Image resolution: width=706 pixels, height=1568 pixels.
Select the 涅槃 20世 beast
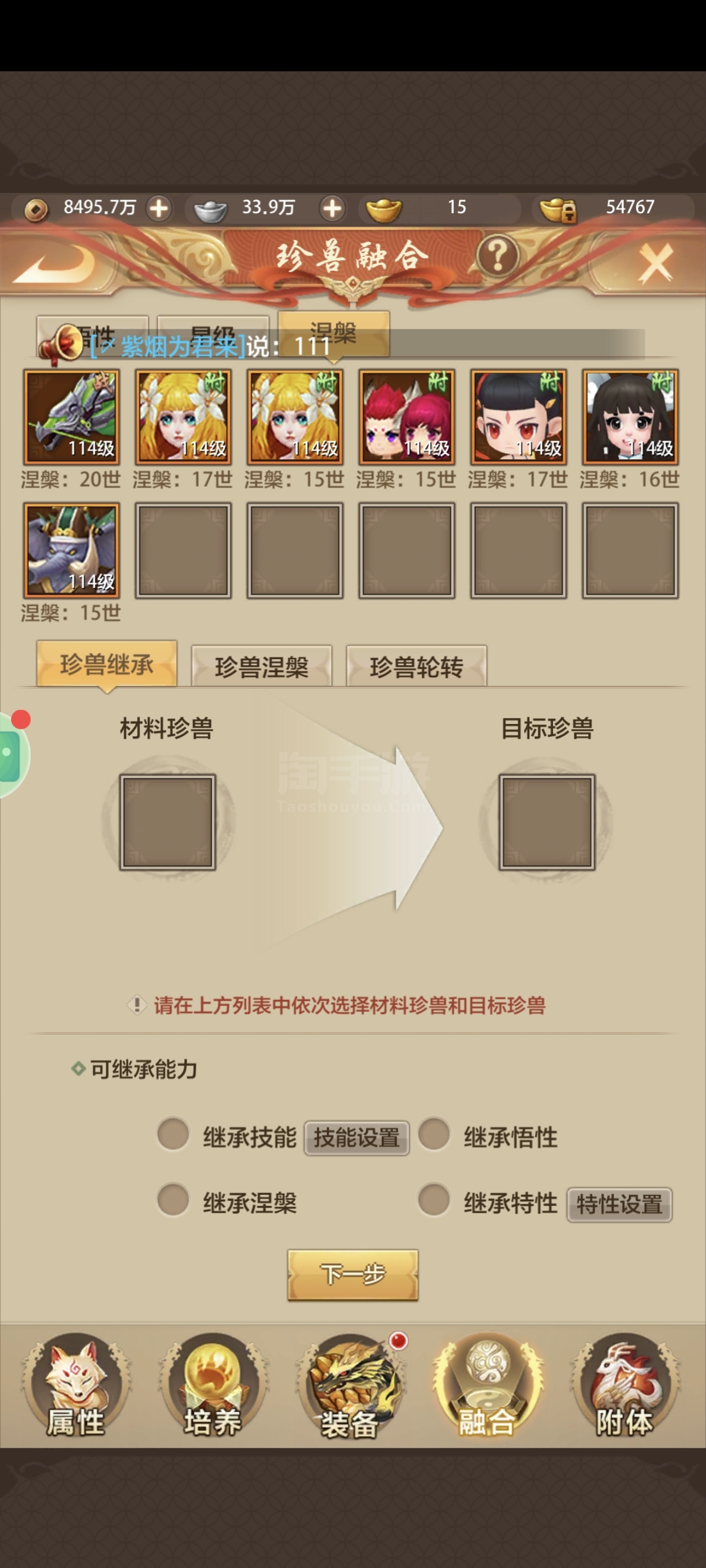click(x=71, y=417)
